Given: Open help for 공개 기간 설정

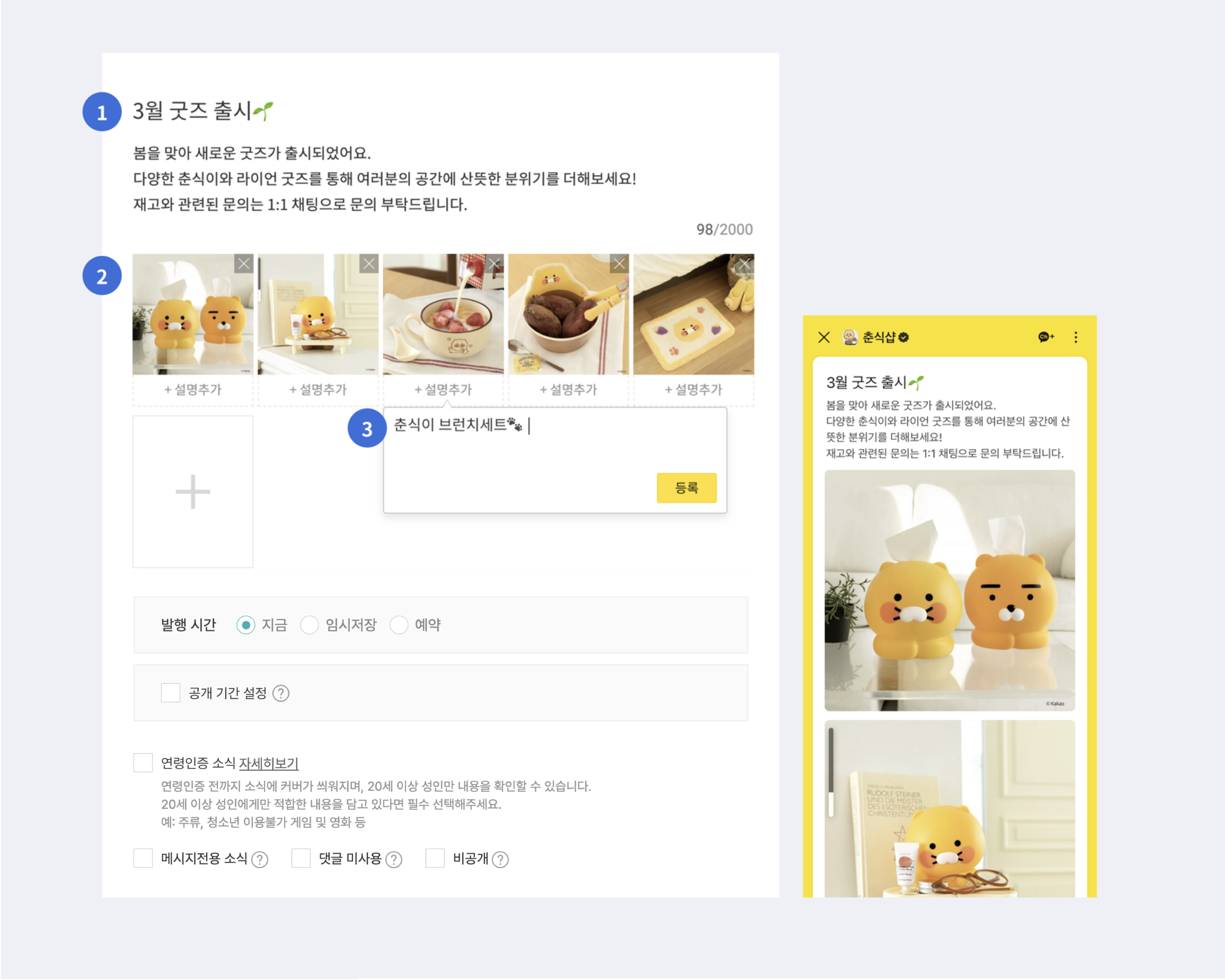Looking at the screenshot, I should pos(281,693).
